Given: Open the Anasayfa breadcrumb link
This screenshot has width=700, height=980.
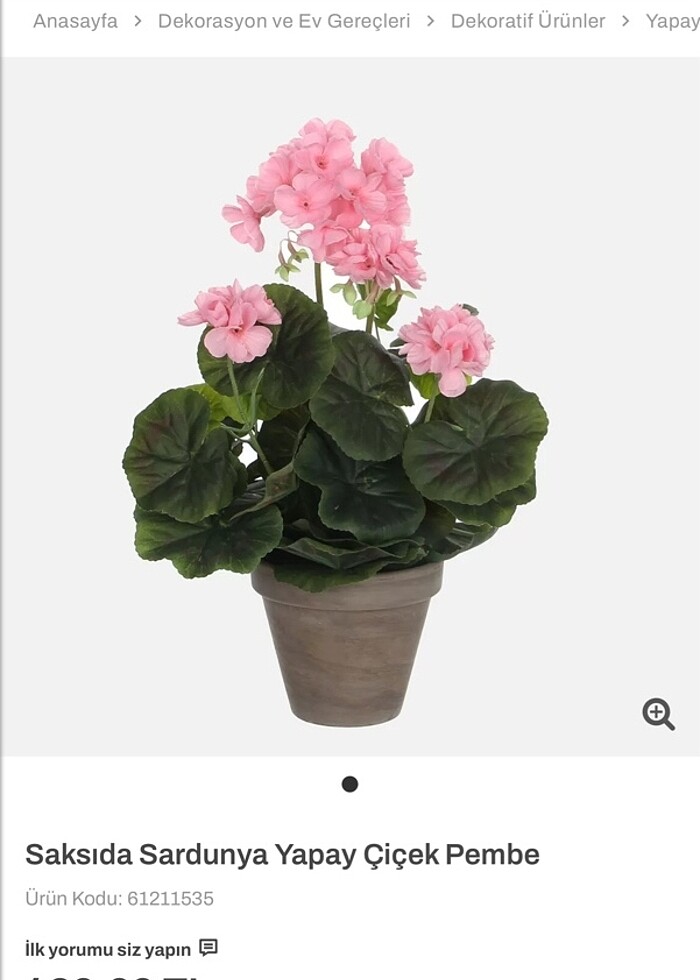Looking at the screenshot, I should tap(75, 21).
